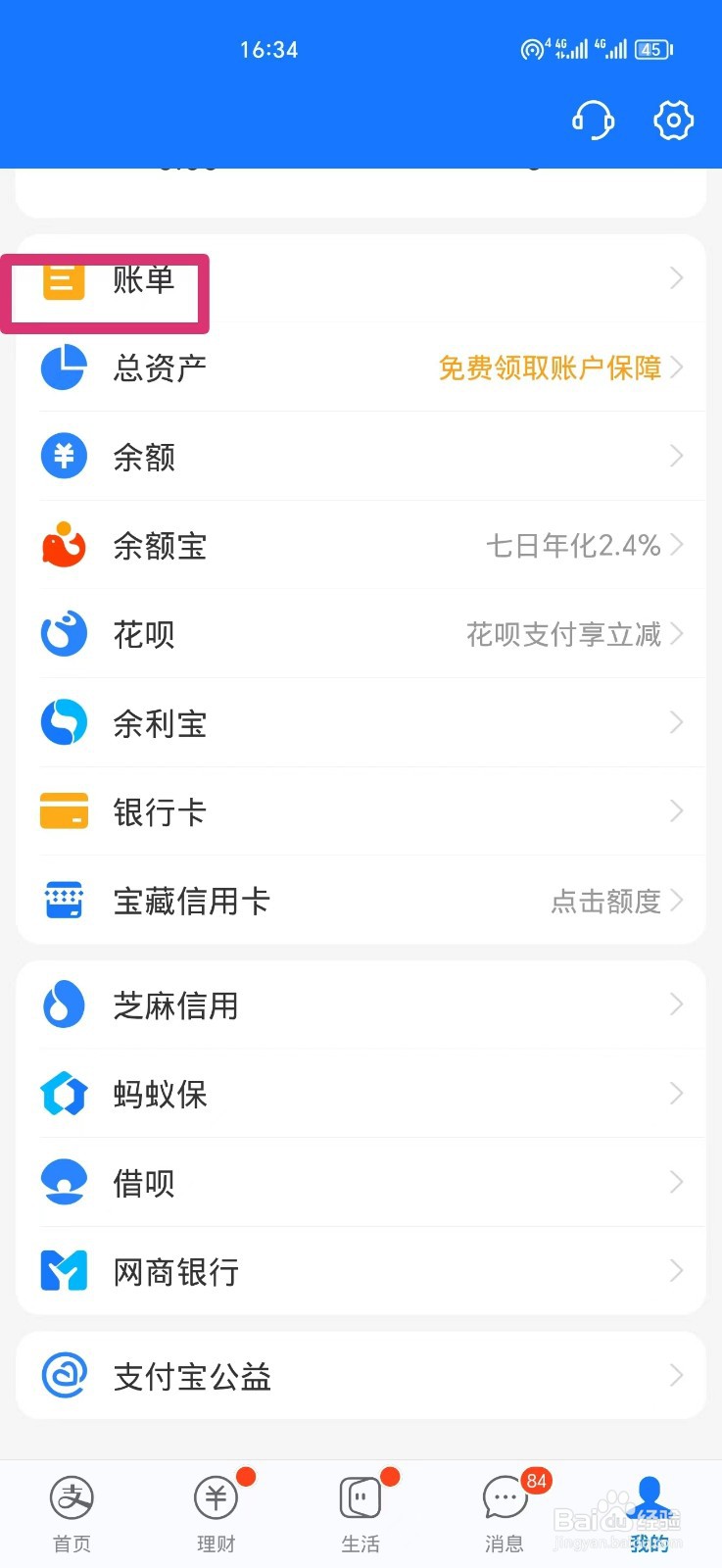Image resolution: width=722 pixels, height=1568 pixels.
Task: Open the 消息 tab with 84 badge
Action: point(504,1509)
